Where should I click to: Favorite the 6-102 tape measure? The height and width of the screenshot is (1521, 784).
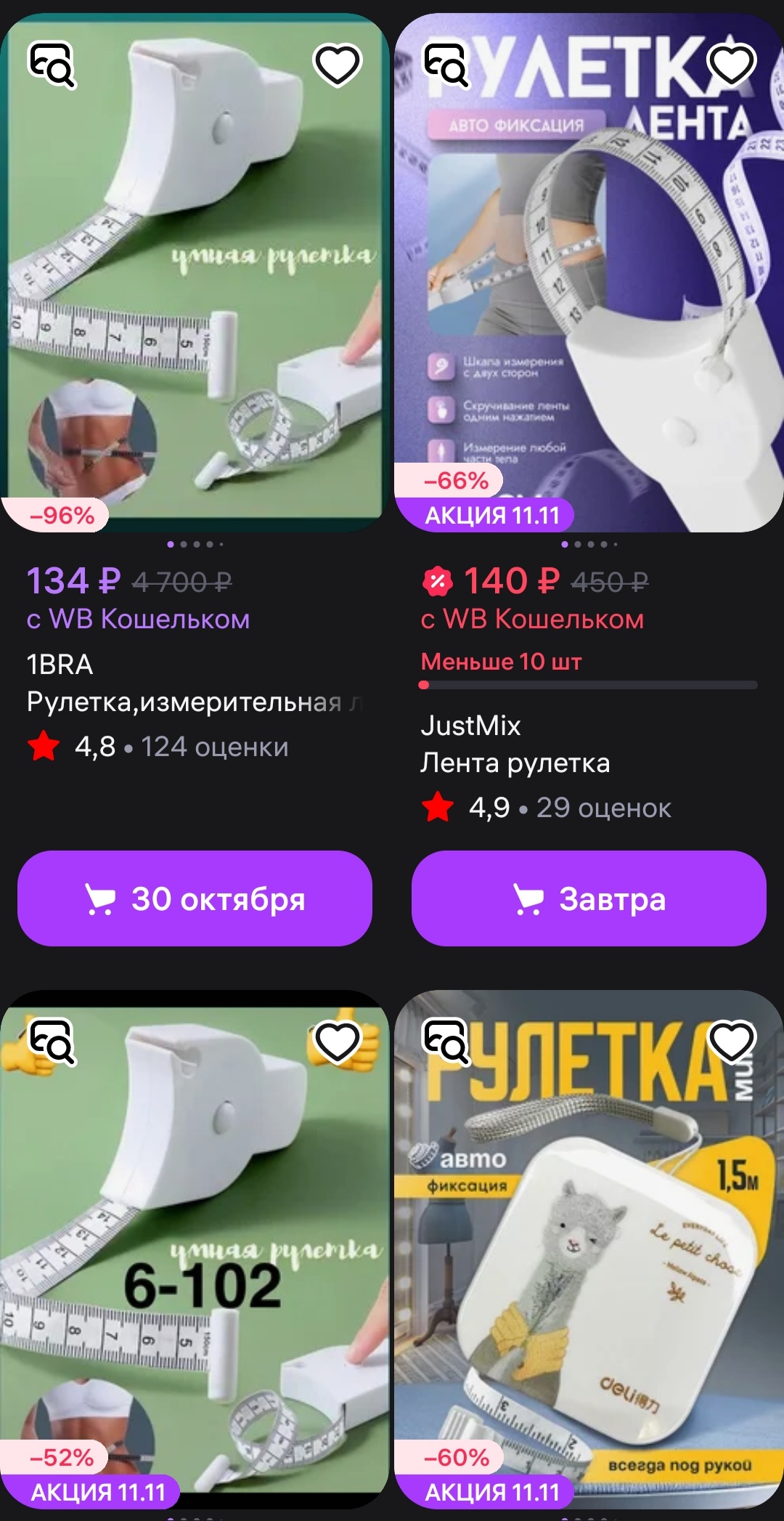pyautogui.click(x=337, y=1042)
